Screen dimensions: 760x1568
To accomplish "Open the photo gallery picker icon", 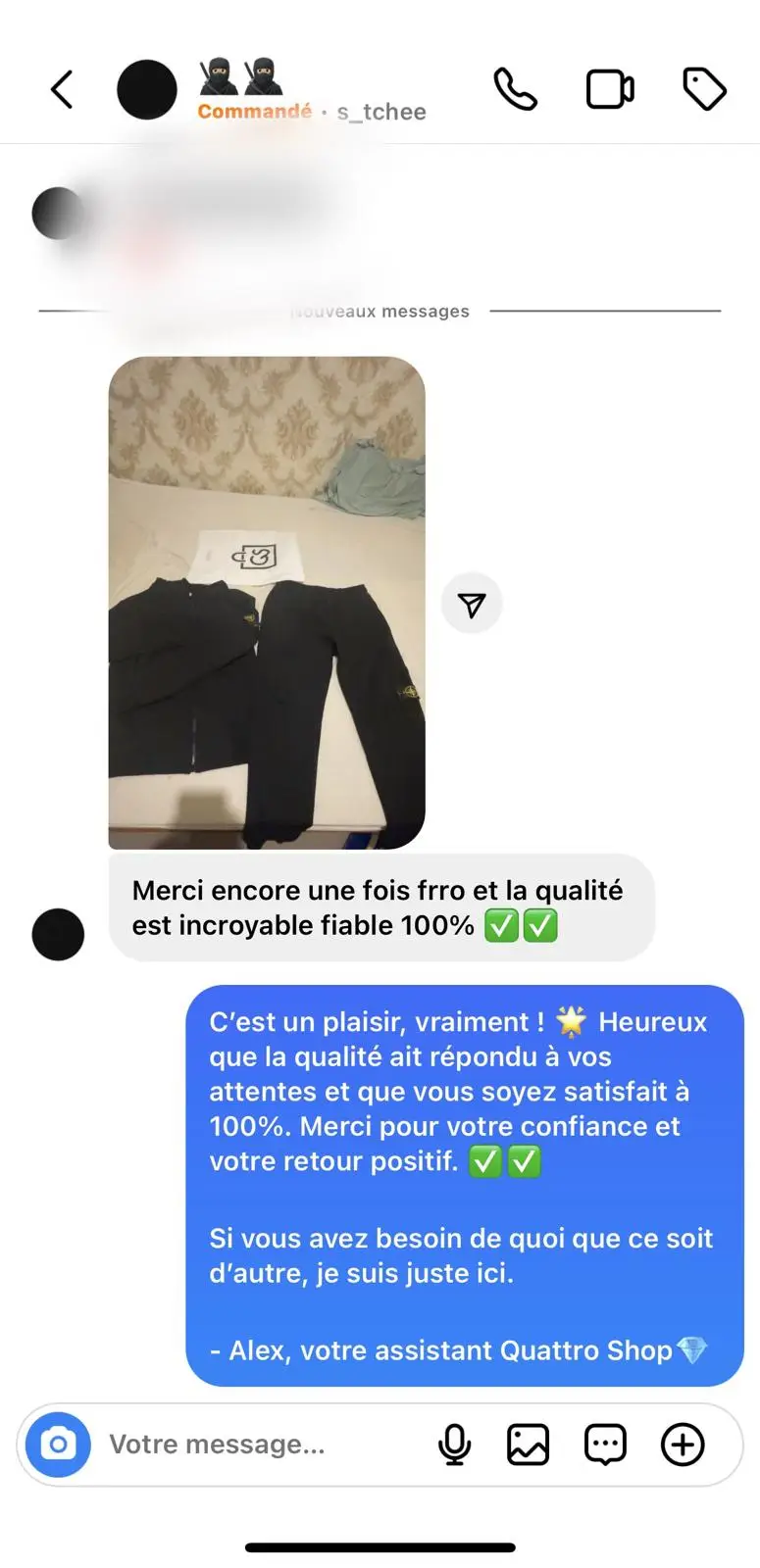I will click(528, 1444).
